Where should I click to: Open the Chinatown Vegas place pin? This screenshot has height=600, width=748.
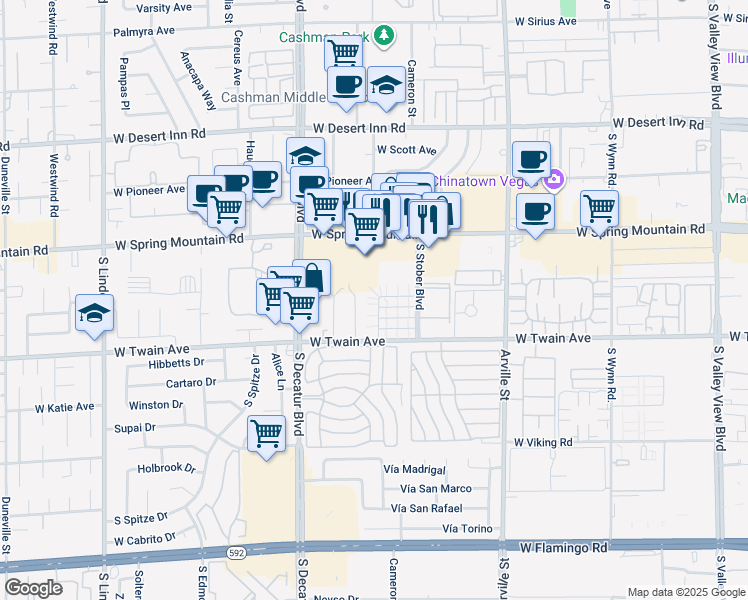(x=556, y=181)
